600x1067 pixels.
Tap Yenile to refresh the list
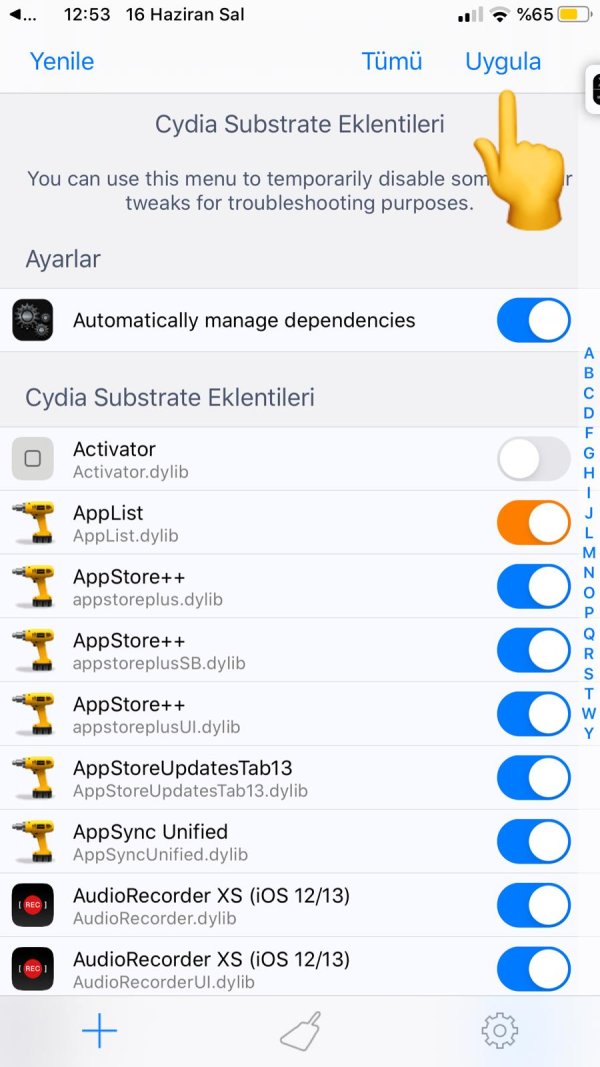click(x=62, y=61)
